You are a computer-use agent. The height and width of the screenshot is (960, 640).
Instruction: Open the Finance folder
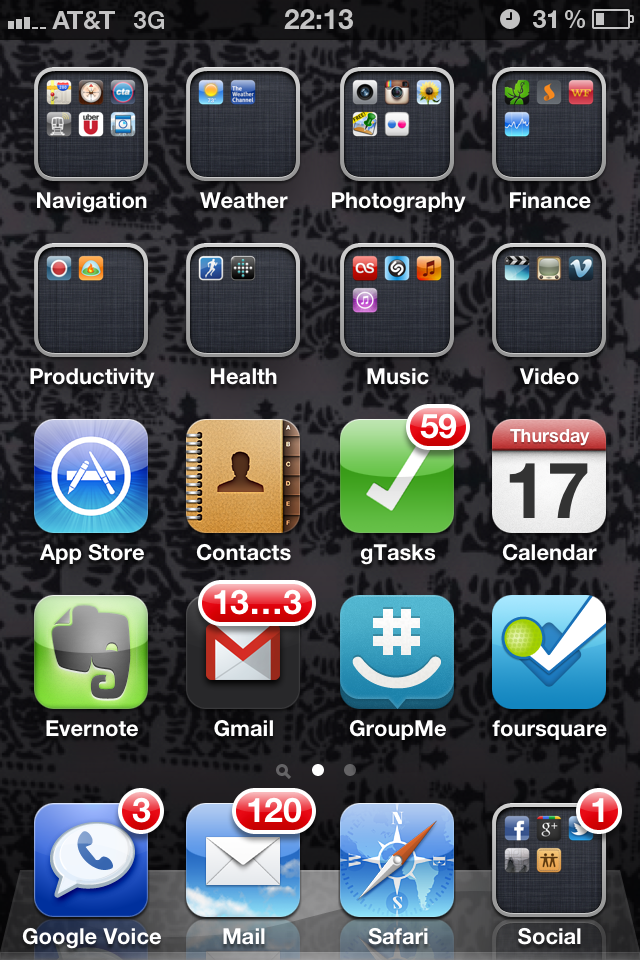click(549, 124)
